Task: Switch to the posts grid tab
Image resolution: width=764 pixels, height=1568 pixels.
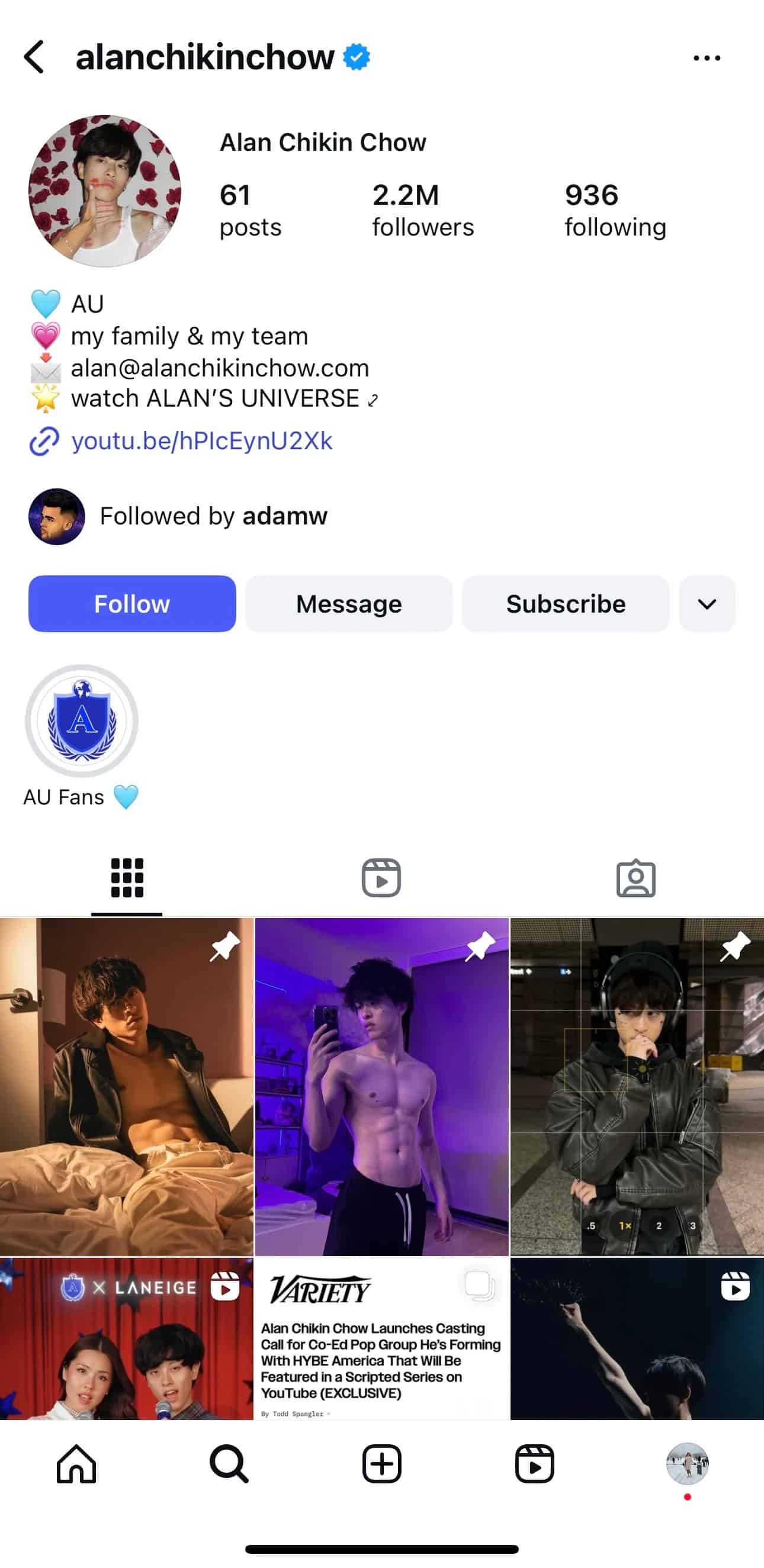Action: [x=127, y=878]
